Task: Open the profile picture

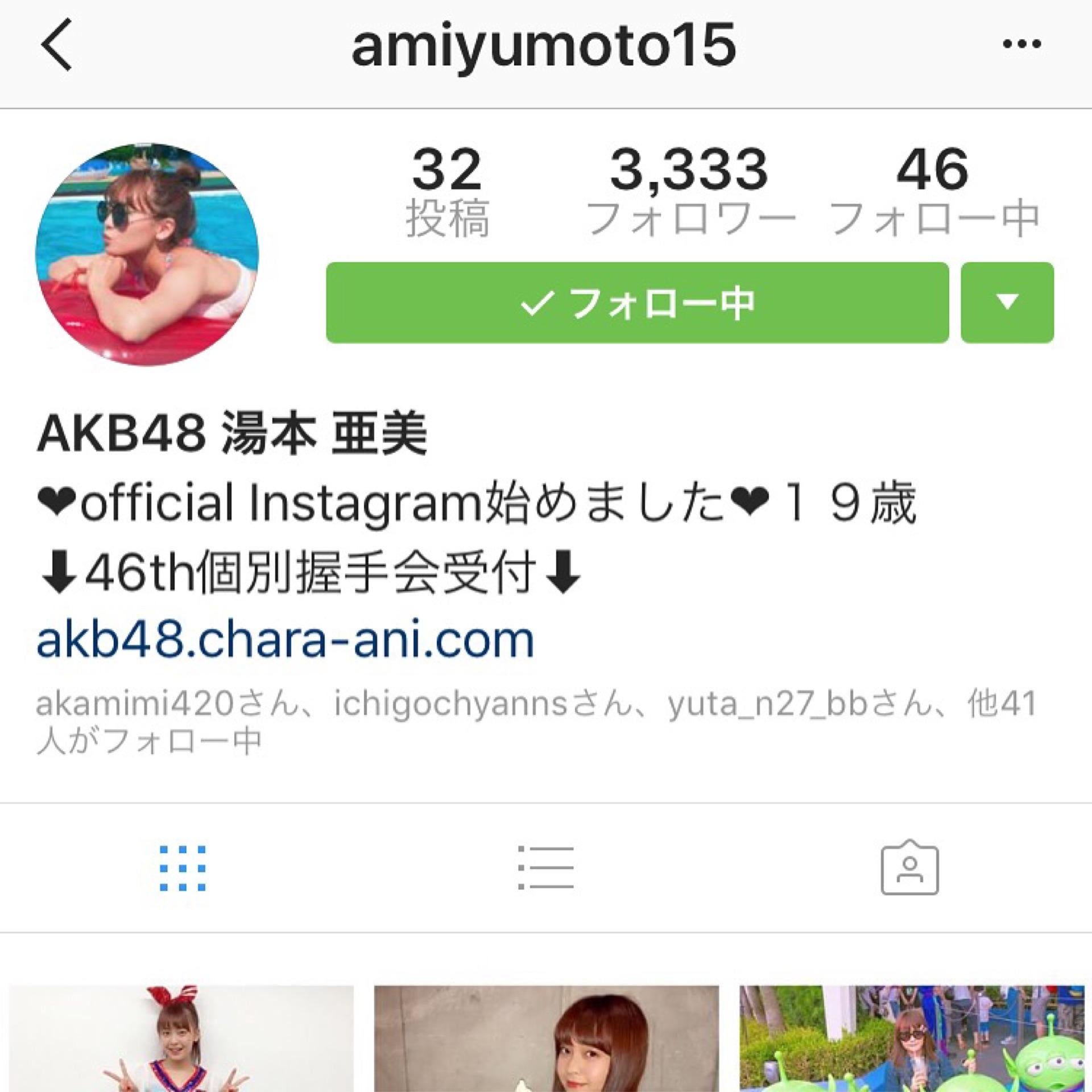Action: [x=147, y=254]
